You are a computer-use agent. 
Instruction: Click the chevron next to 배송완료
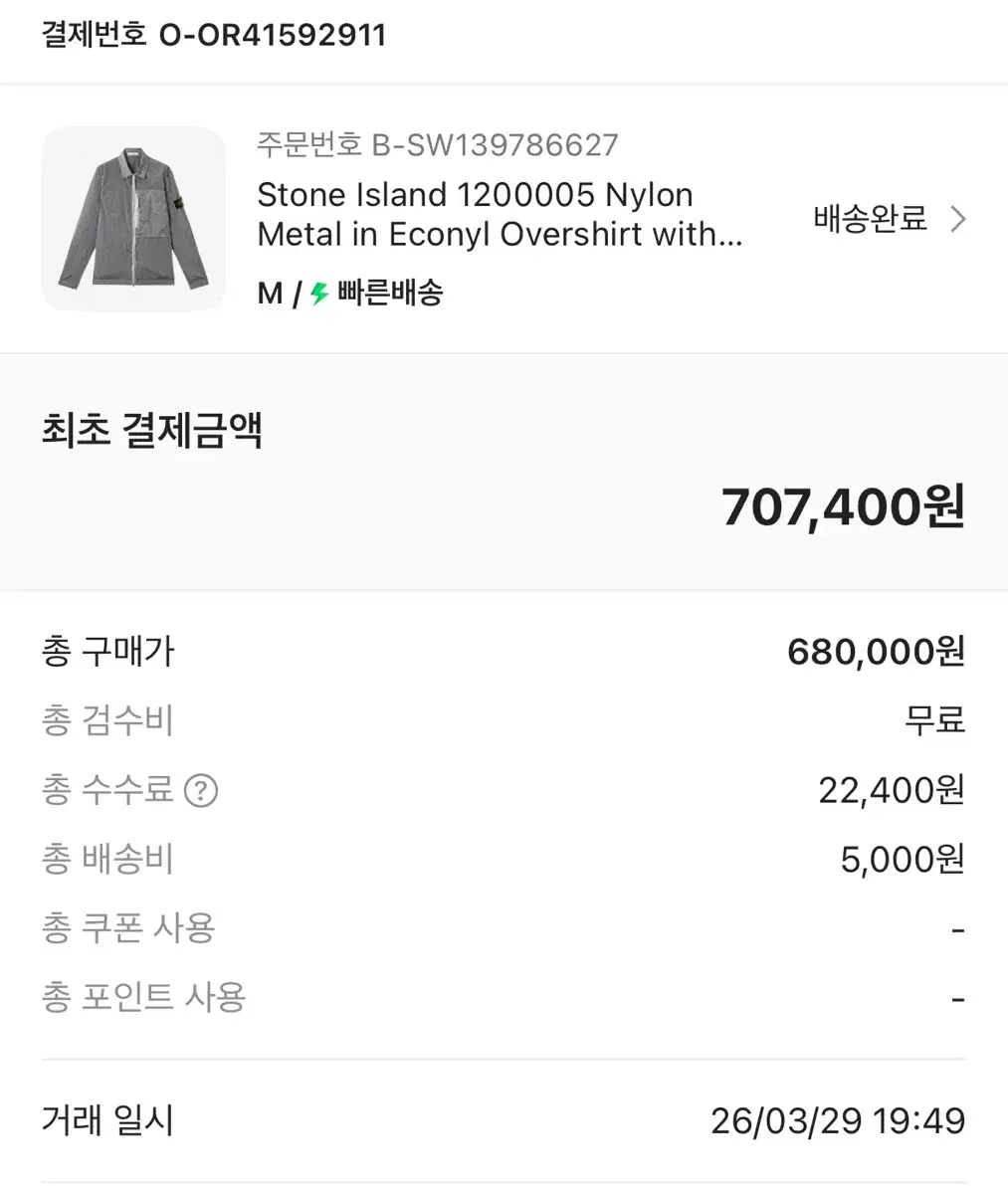pos(956,218)
